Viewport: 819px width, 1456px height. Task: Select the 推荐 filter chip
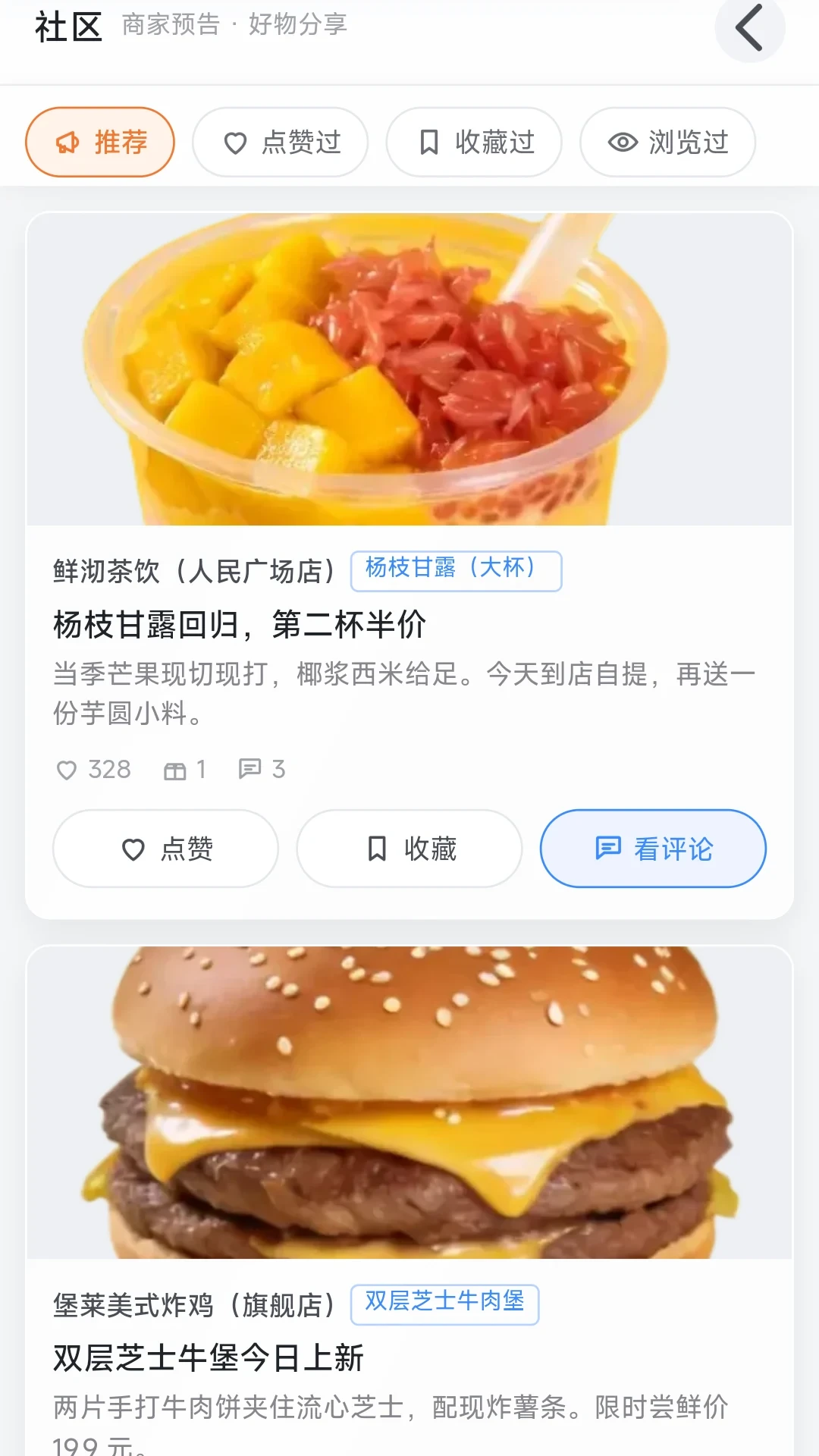pos(100,142)
